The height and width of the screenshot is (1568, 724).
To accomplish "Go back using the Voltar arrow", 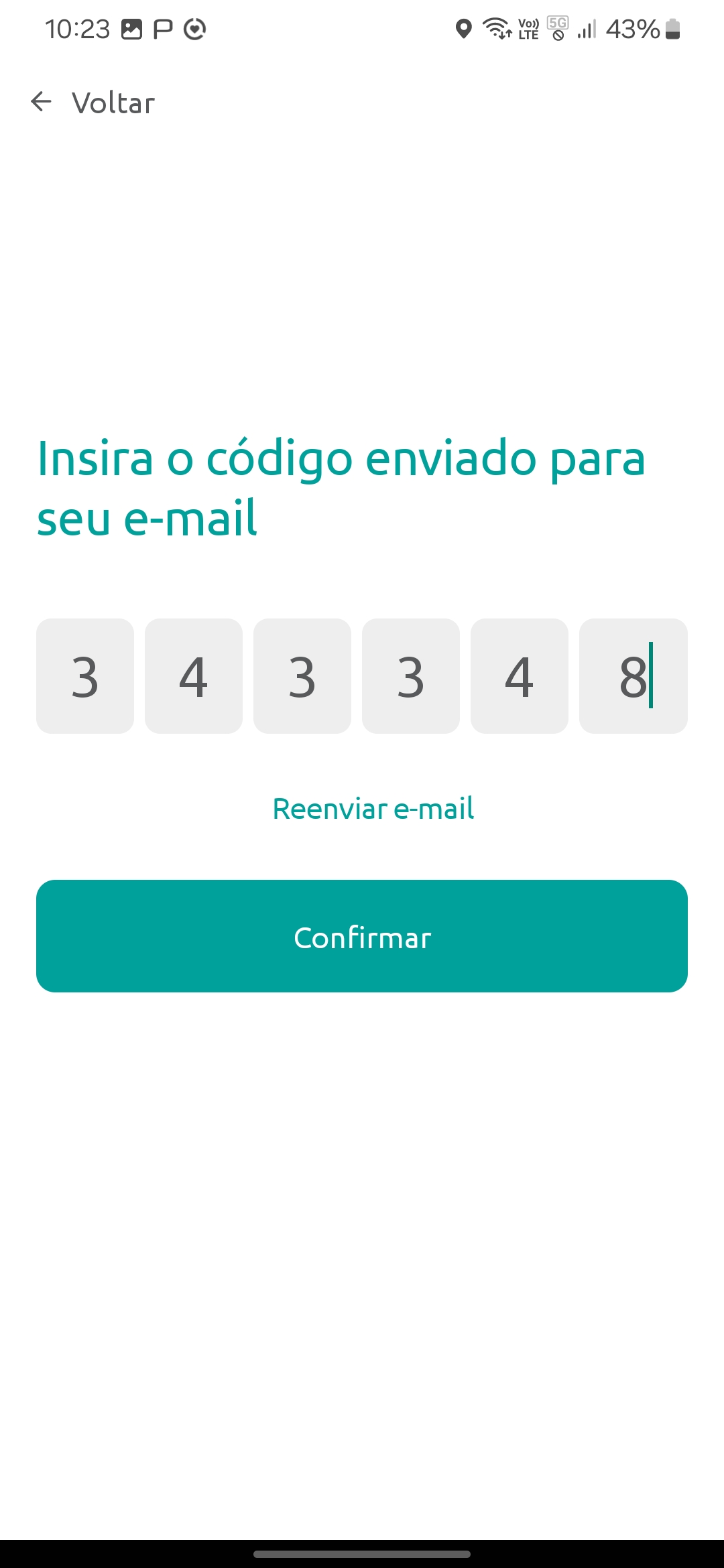I will point(42,102).
